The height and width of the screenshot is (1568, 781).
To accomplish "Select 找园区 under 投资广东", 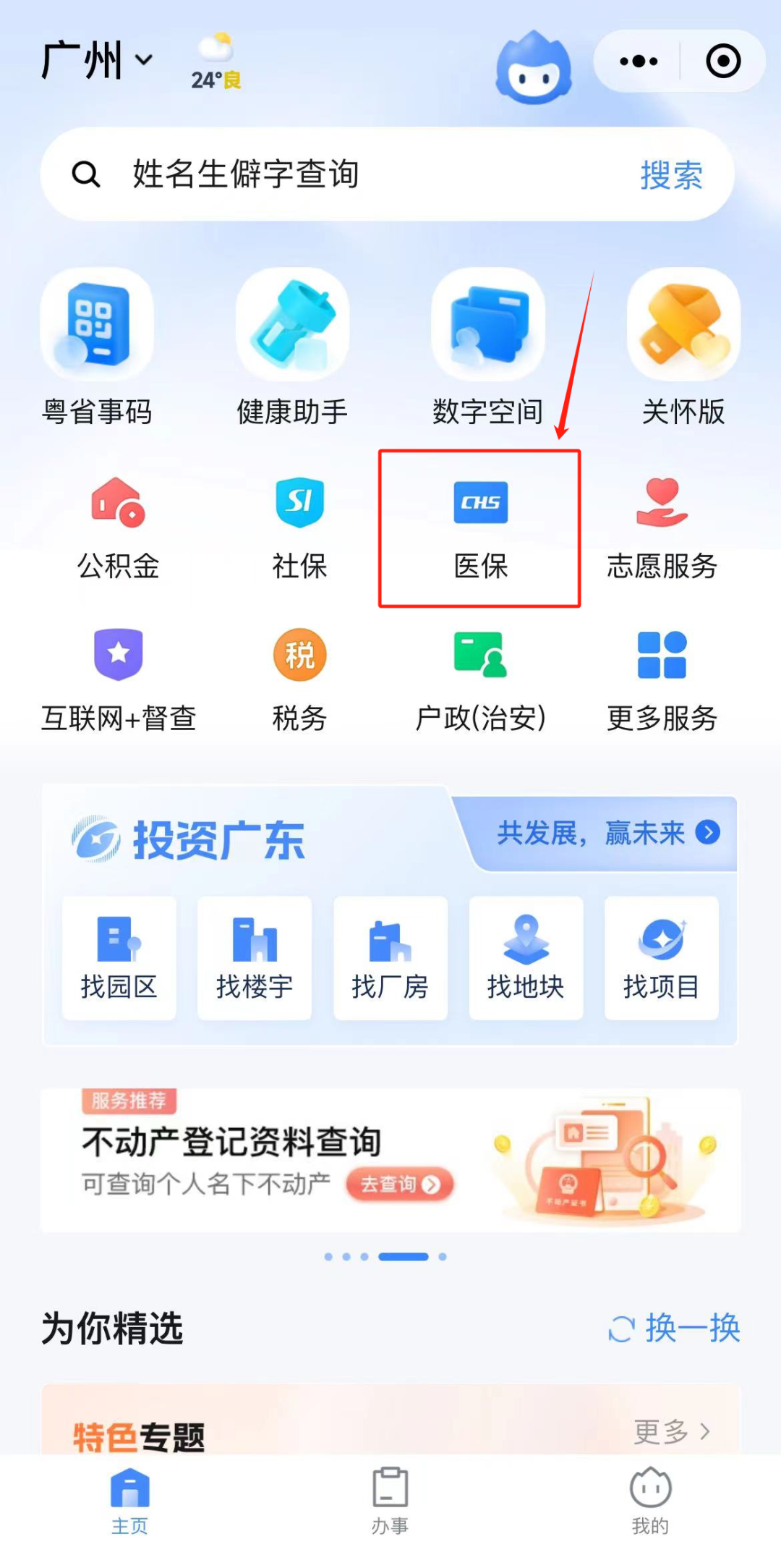I will coord(119,957).
